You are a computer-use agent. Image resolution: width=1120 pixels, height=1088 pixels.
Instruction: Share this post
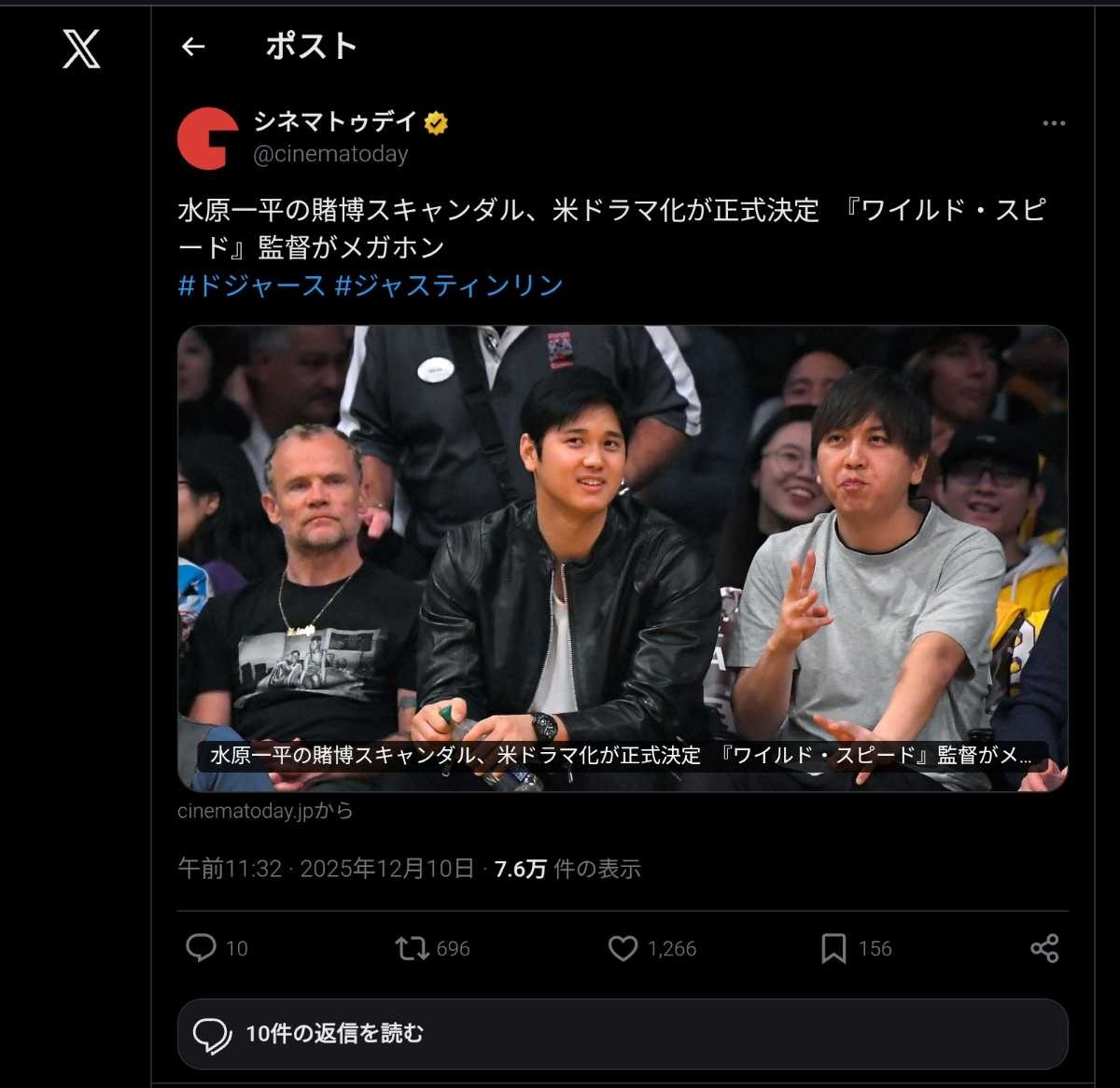[1044, 949]
